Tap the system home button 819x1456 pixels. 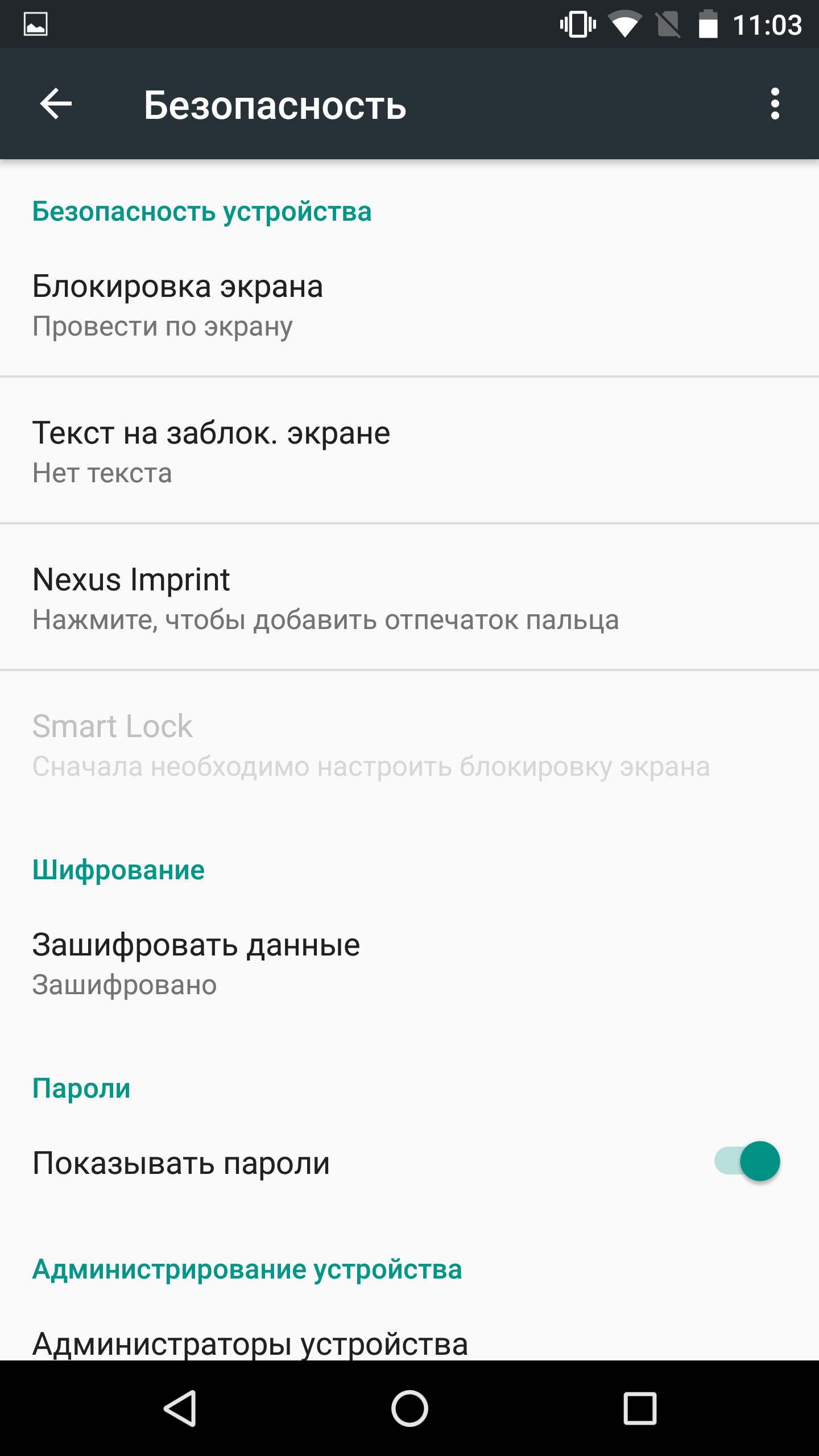click(409, 1408)
